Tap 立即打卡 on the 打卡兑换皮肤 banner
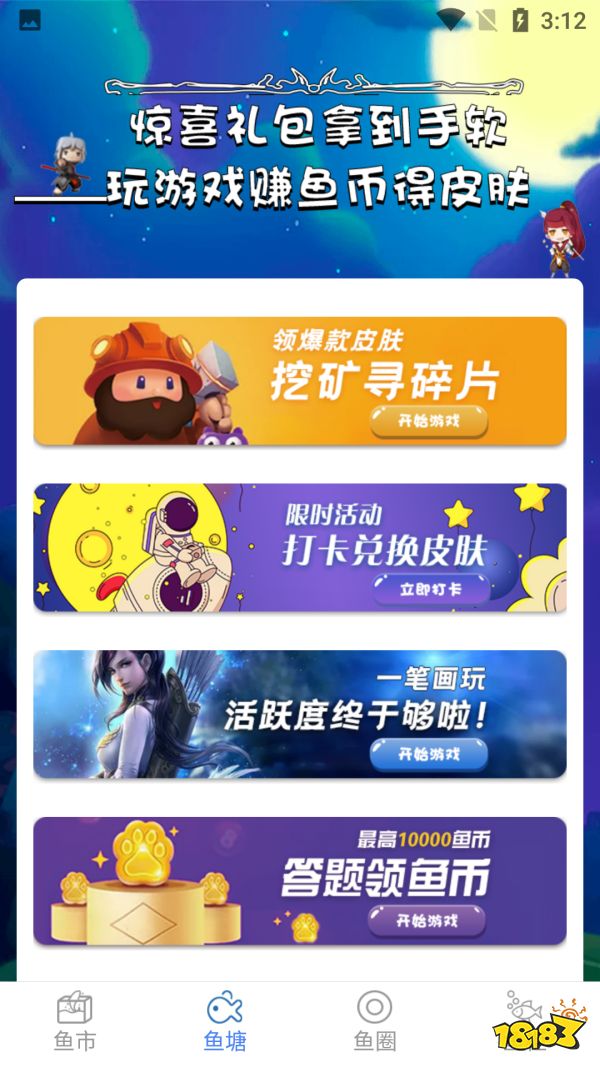The width and height of the screenshot is (600, 1067). 431,589
